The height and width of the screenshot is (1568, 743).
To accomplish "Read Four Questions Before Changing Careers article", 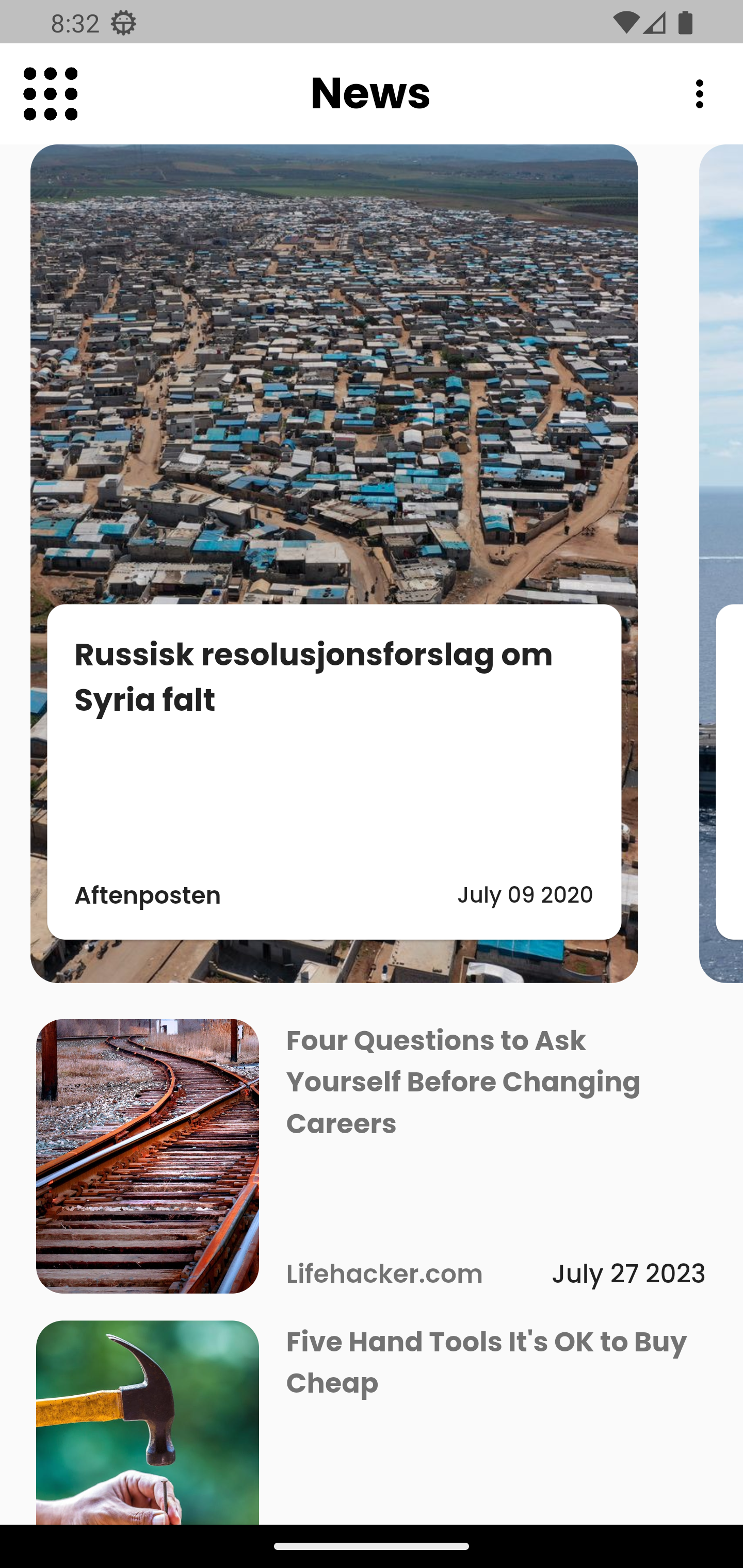I will (x=463, y=1082).
